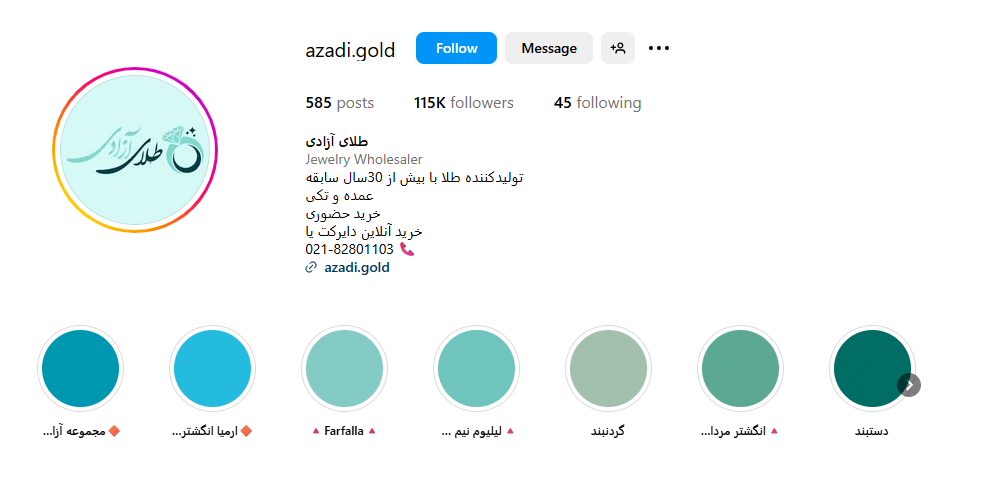Open the مجموعه آزا... story highlight
This screenshot has height=489, width=981.
coord(80,370)
